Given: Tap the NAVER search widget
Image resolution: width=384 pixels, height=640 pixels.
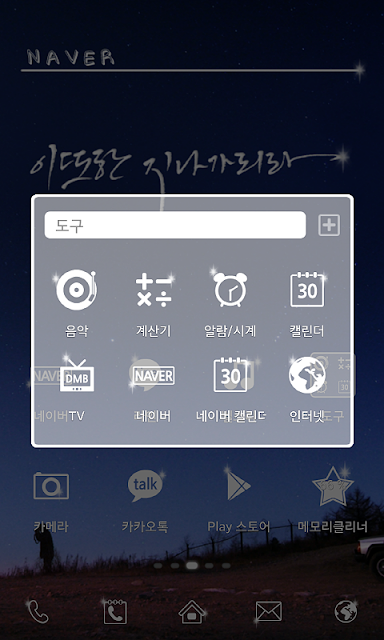Looking at the screenshot, I should [x=190, y=60].
